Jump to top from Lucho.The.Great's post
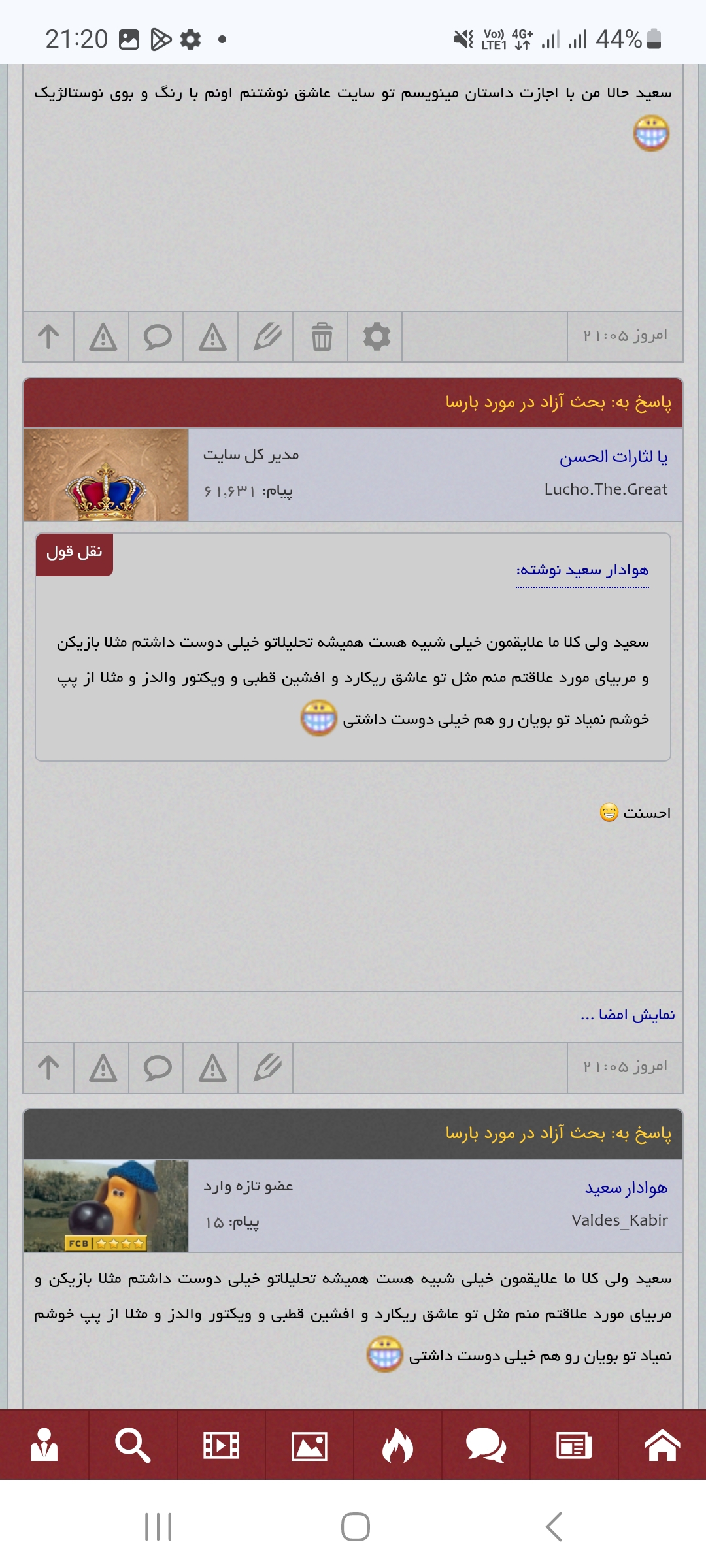This screenshot has height=1568, width=706. [x=48, y=1068]
